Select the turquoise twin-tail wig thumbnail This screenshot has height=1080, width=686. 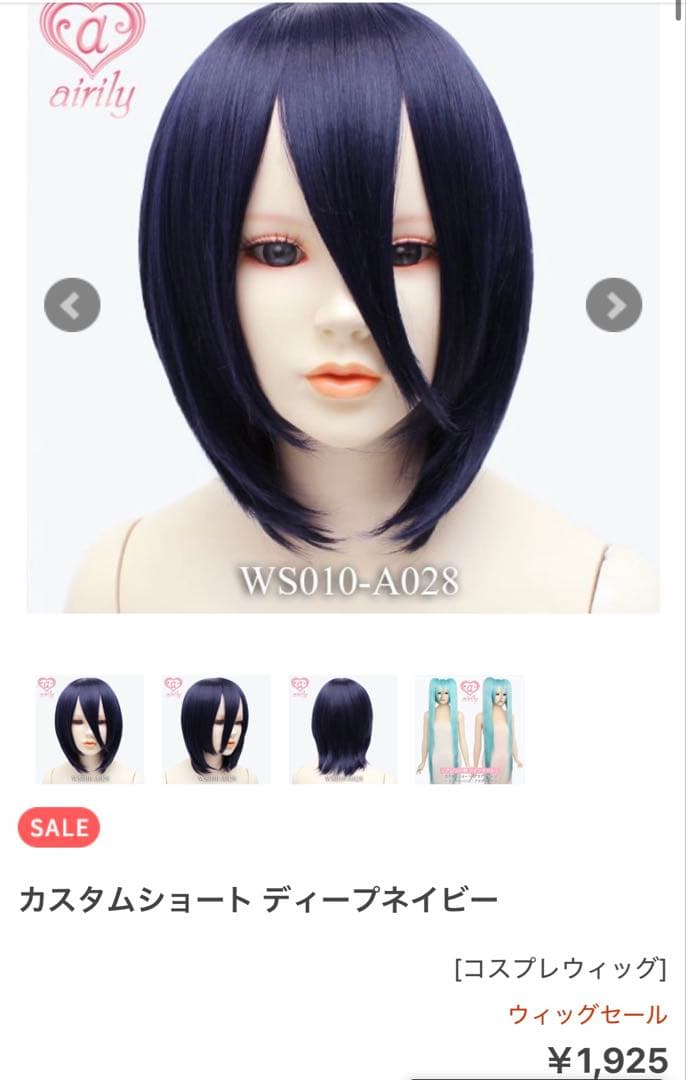coord(469,729)
